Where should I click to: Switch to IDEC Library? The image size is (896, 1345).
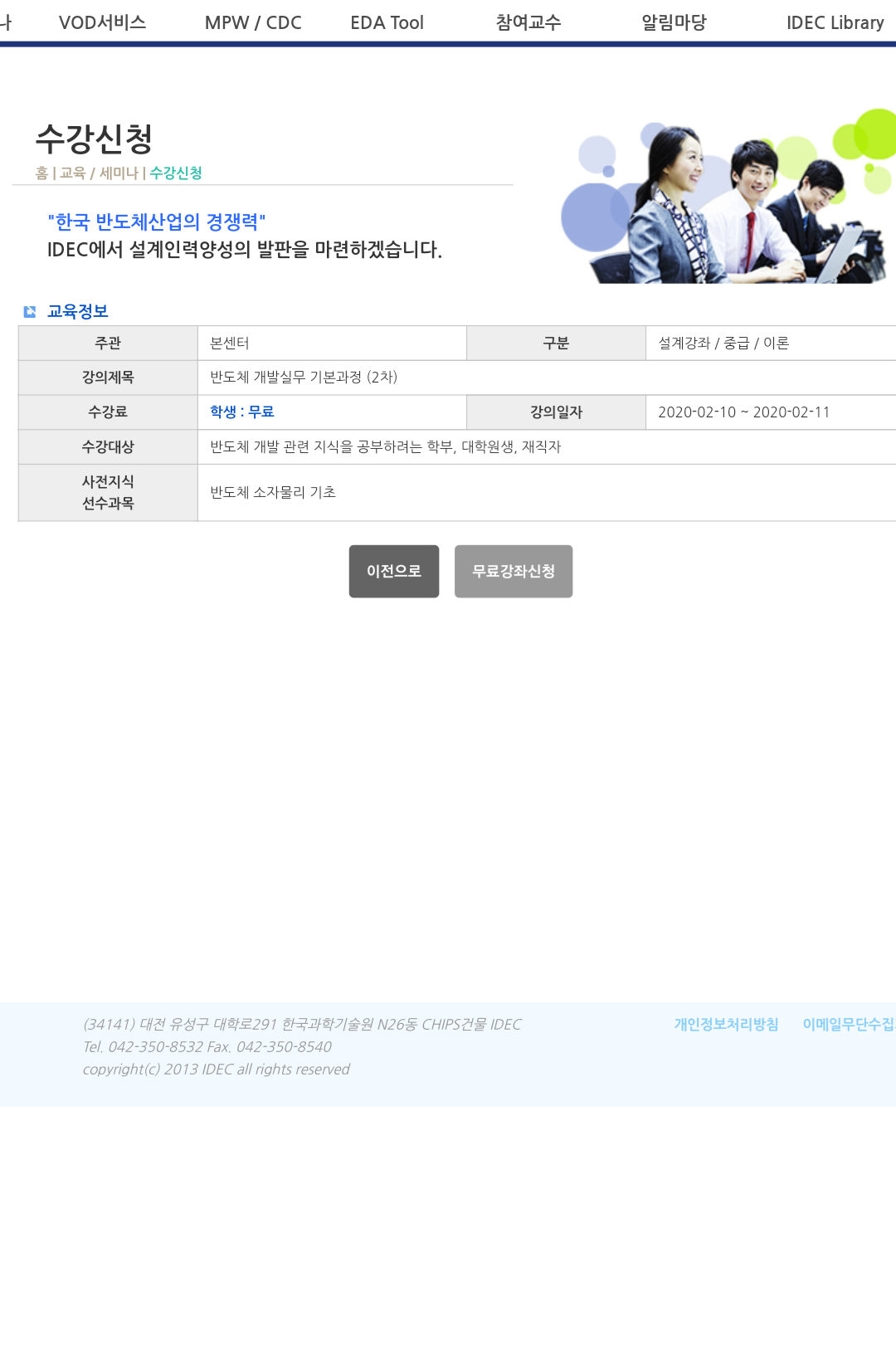pos(835,22)
